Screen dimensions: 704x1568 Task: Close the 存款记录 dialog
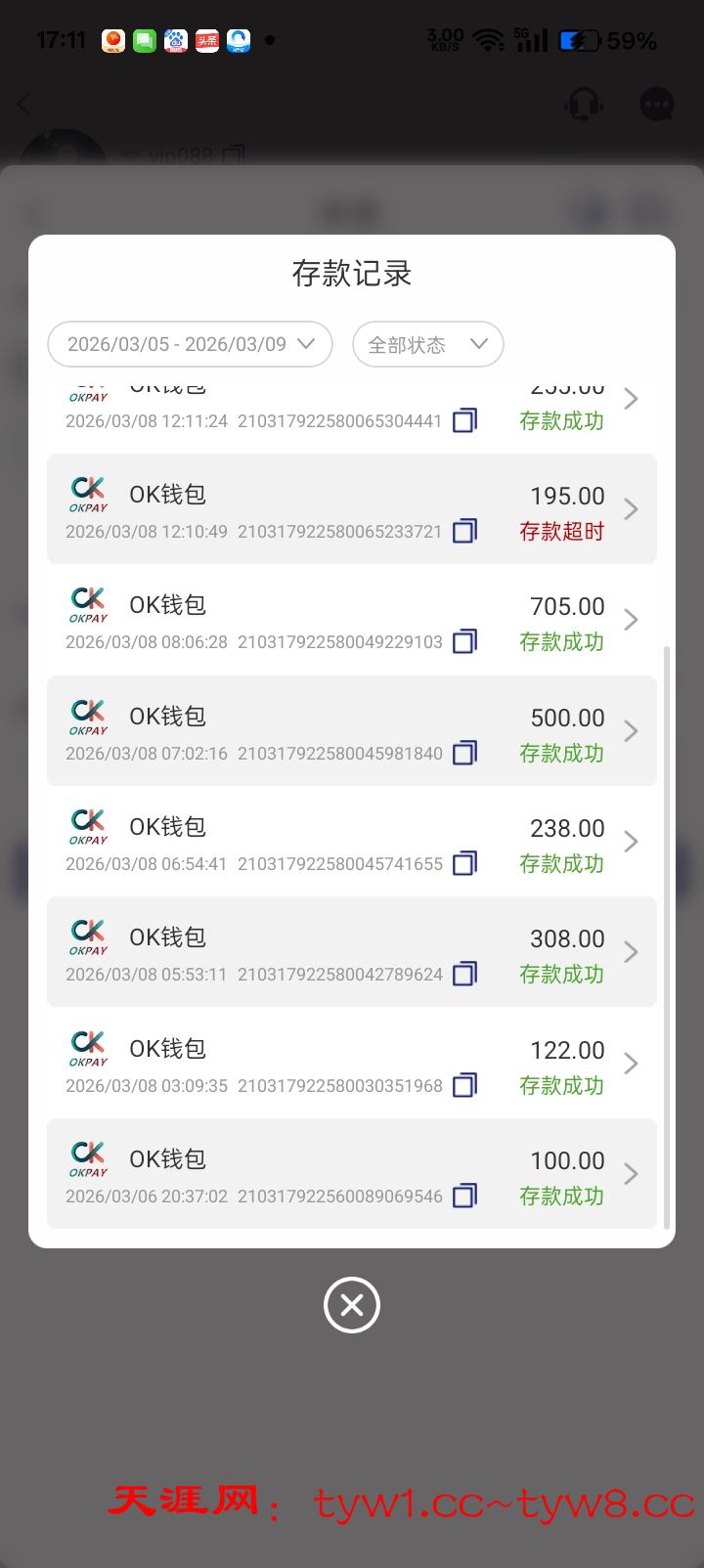click(352, 1304)
